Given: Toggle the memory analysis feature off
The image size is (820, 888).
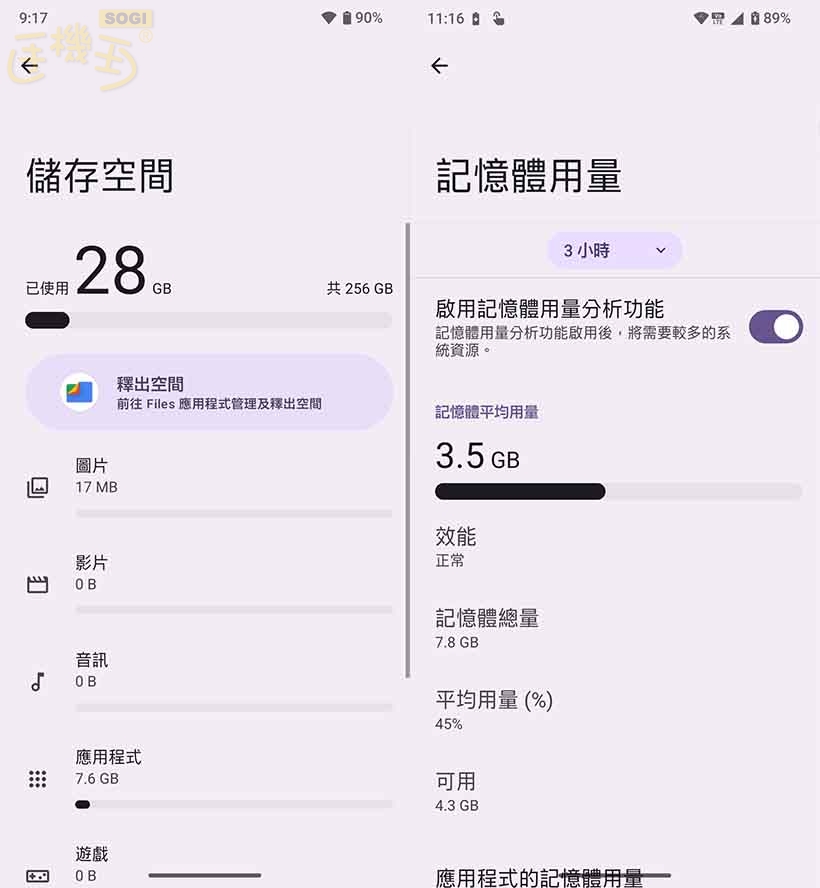Looking at the screenshot, I should [x=776, y=327].
